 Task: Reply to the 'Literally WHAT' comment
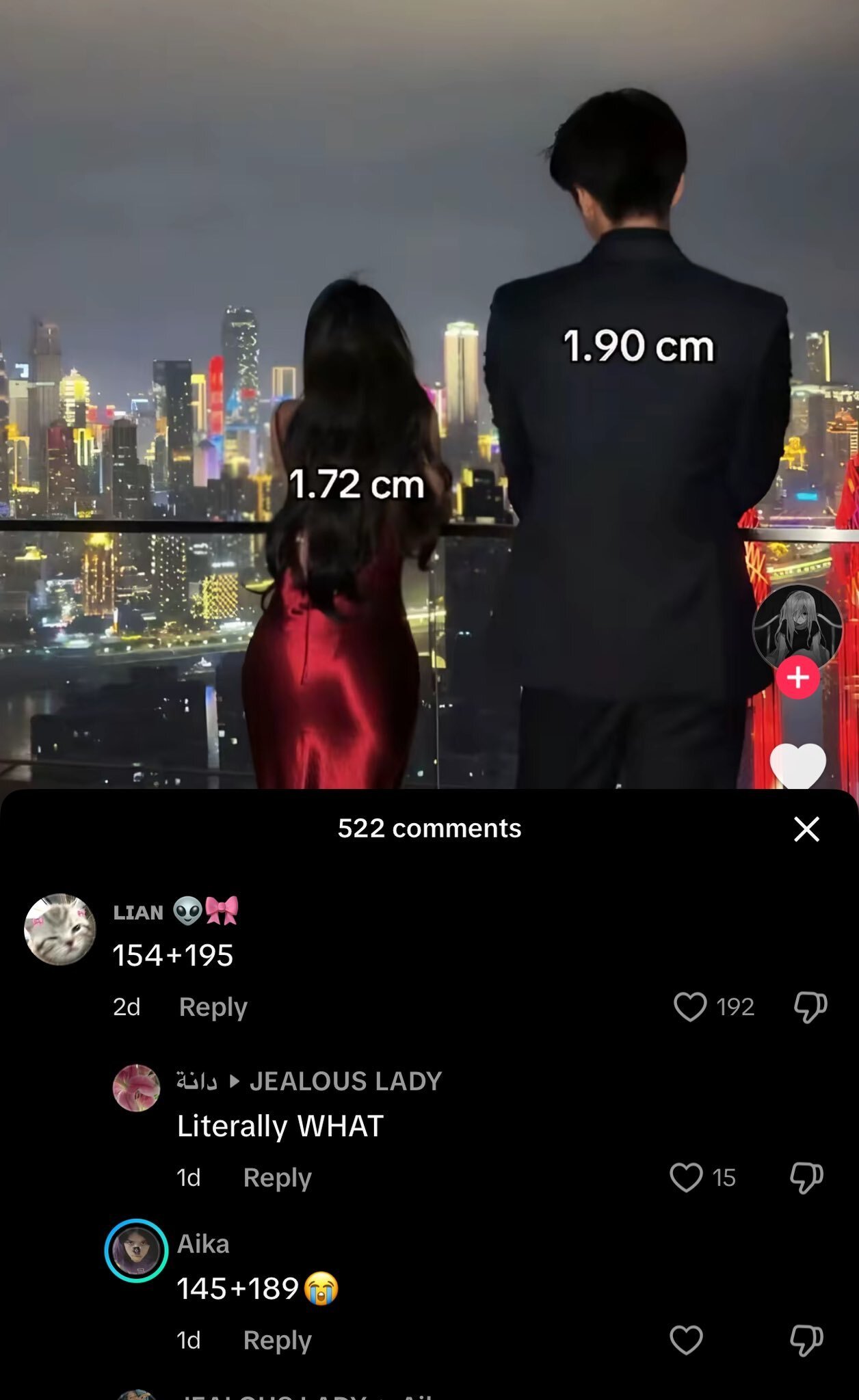click(277, 1178)
